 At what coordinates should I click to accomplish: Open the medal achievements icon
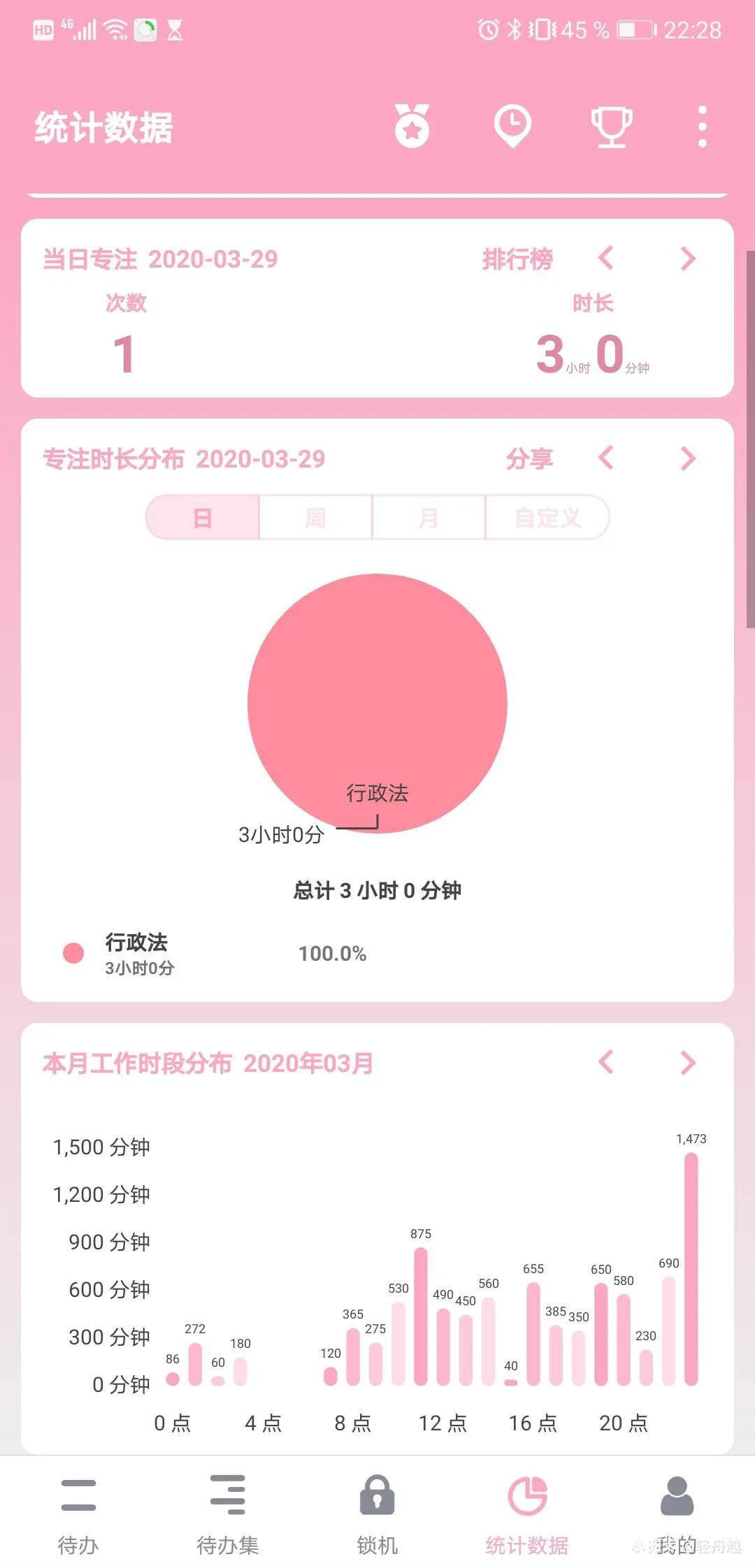pyautogui.click(x=412, y=126)
